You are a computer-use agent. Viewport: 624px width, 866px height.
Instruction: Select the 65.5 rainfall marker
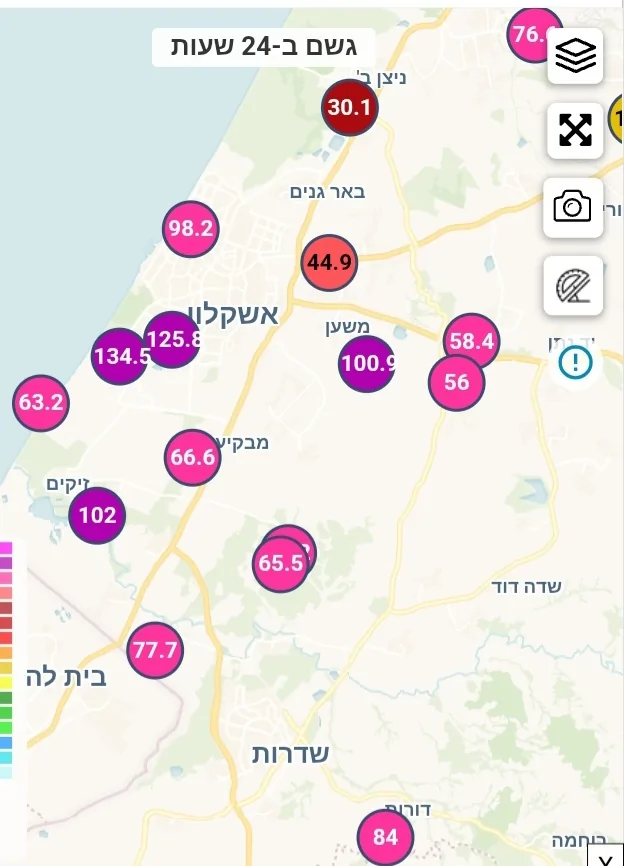click(279, 564)
